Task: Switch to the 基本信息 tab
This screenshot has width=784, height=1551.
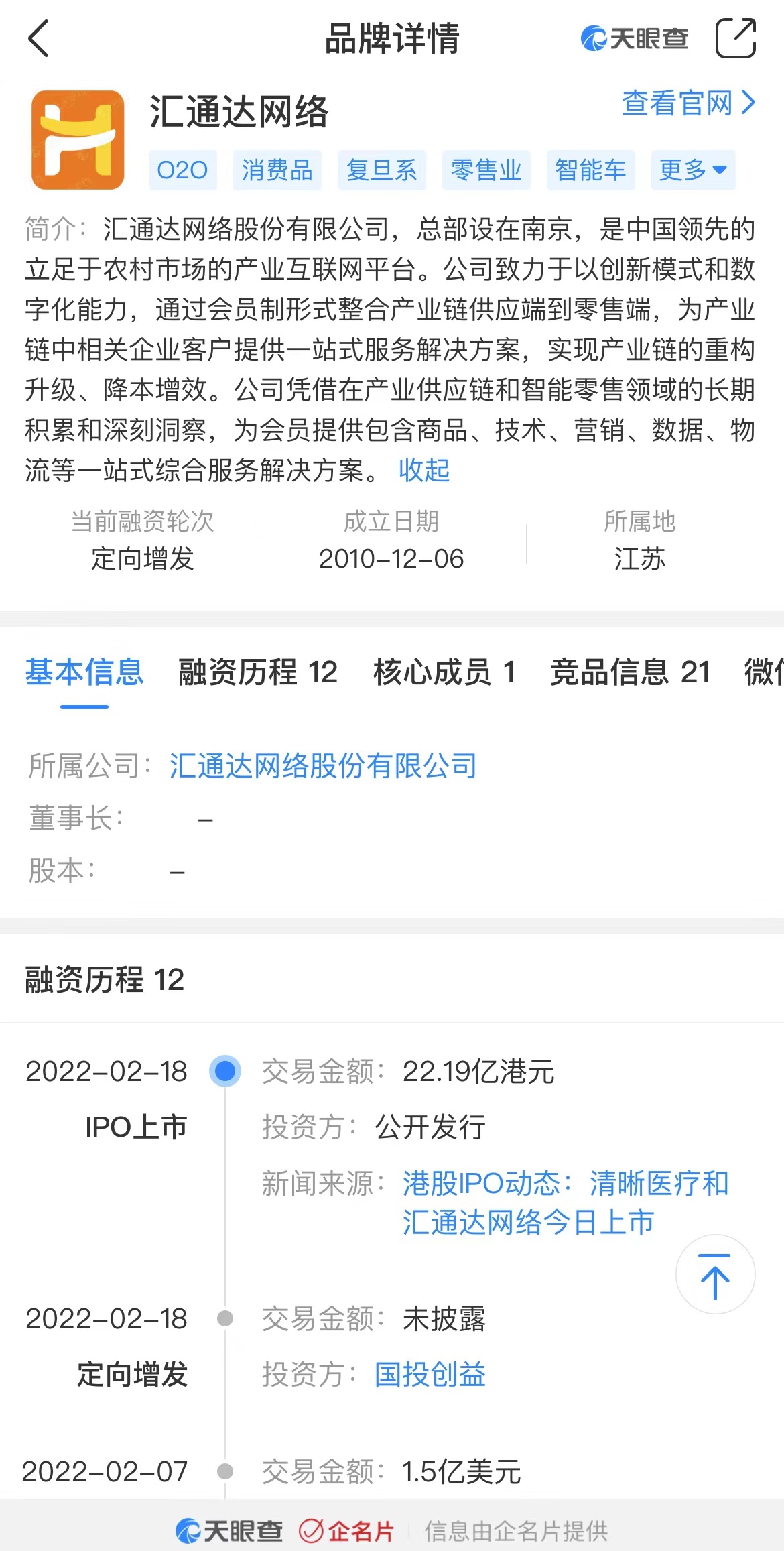Action: [x=84, y=672]
